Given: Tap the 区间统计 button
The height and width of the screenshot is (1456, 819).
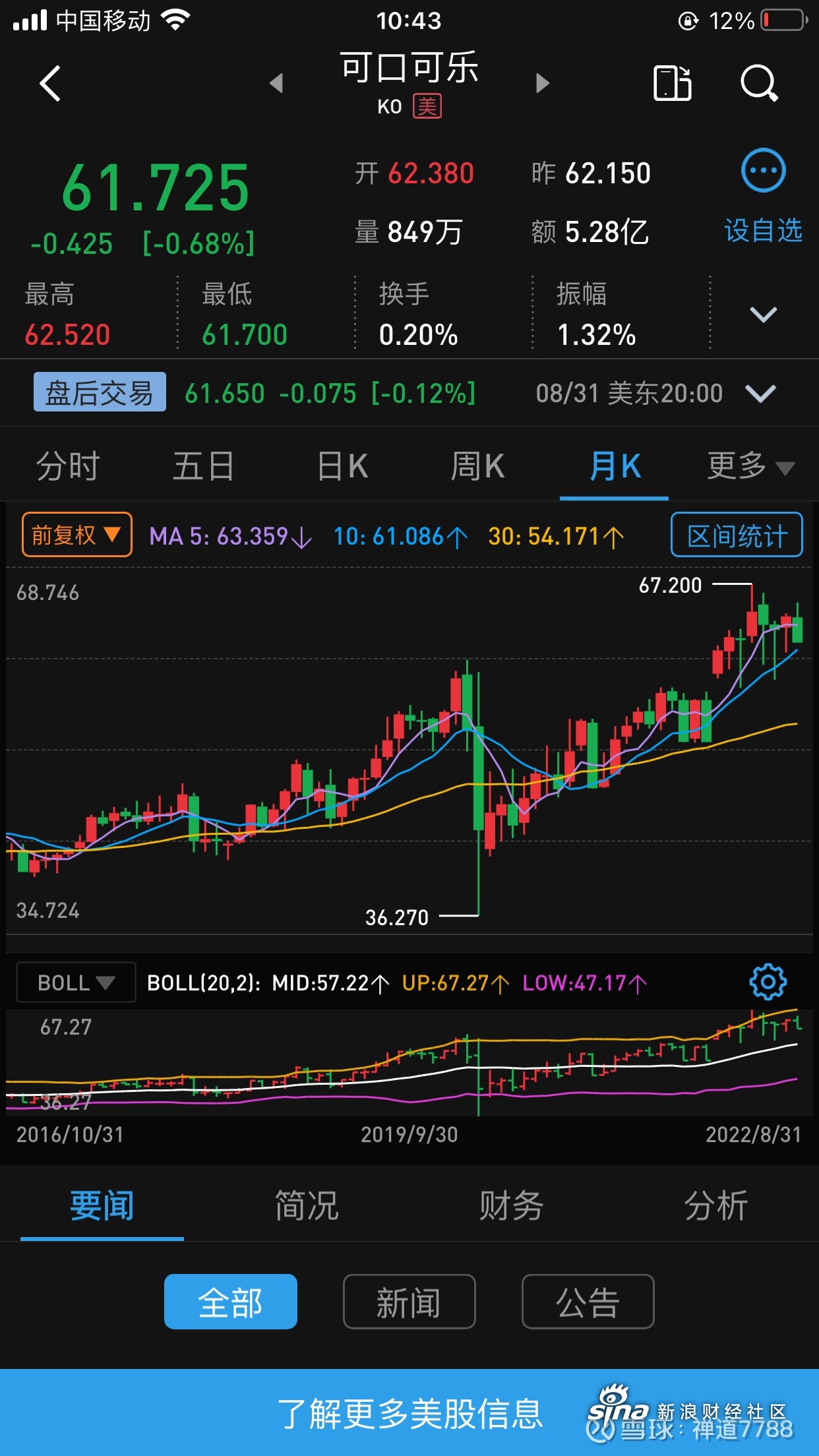Looking at the screenshot, I should point(737,535).
